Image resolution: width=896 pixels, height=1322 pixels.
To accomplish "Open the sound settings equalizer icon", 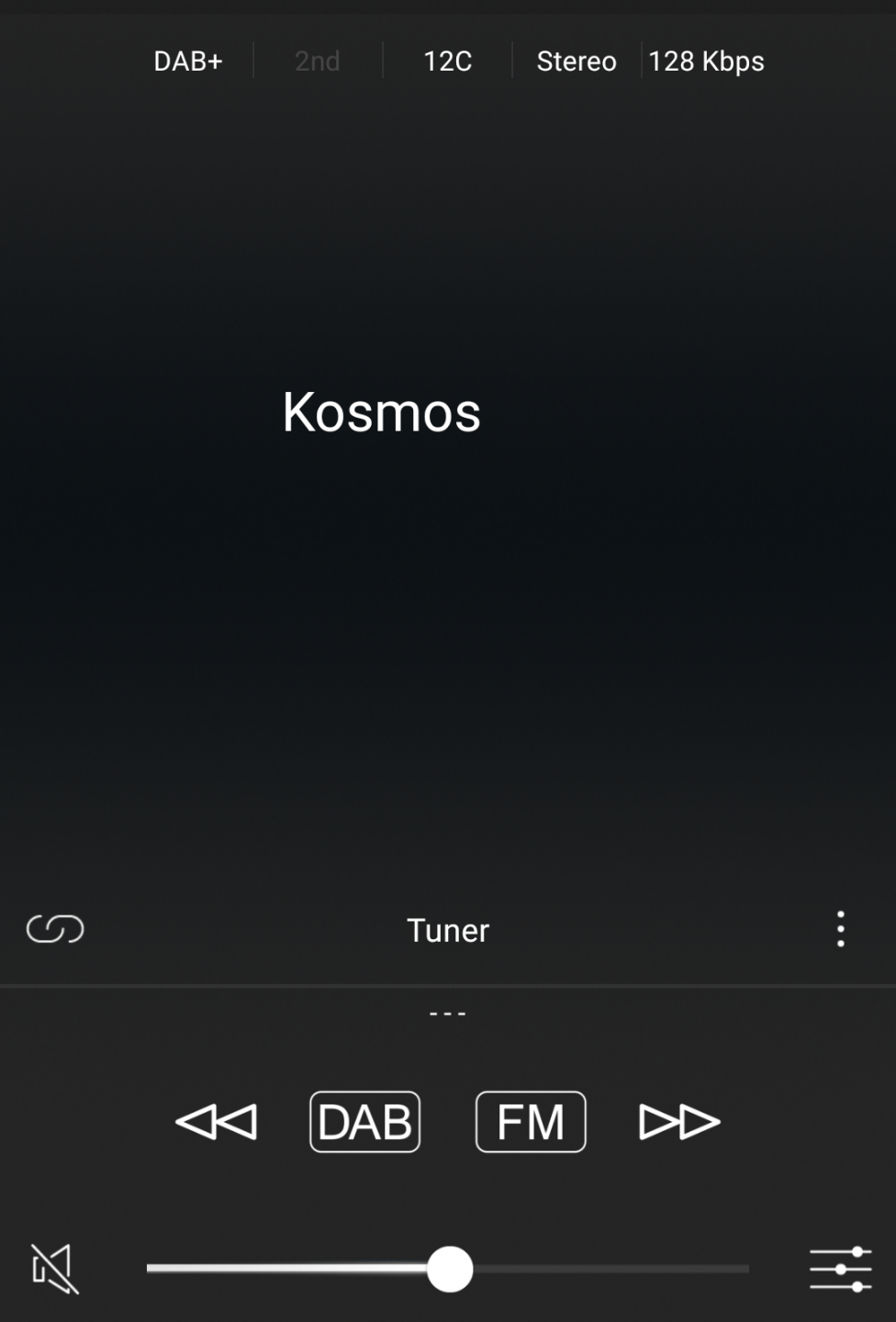I will click(840, 1269).
